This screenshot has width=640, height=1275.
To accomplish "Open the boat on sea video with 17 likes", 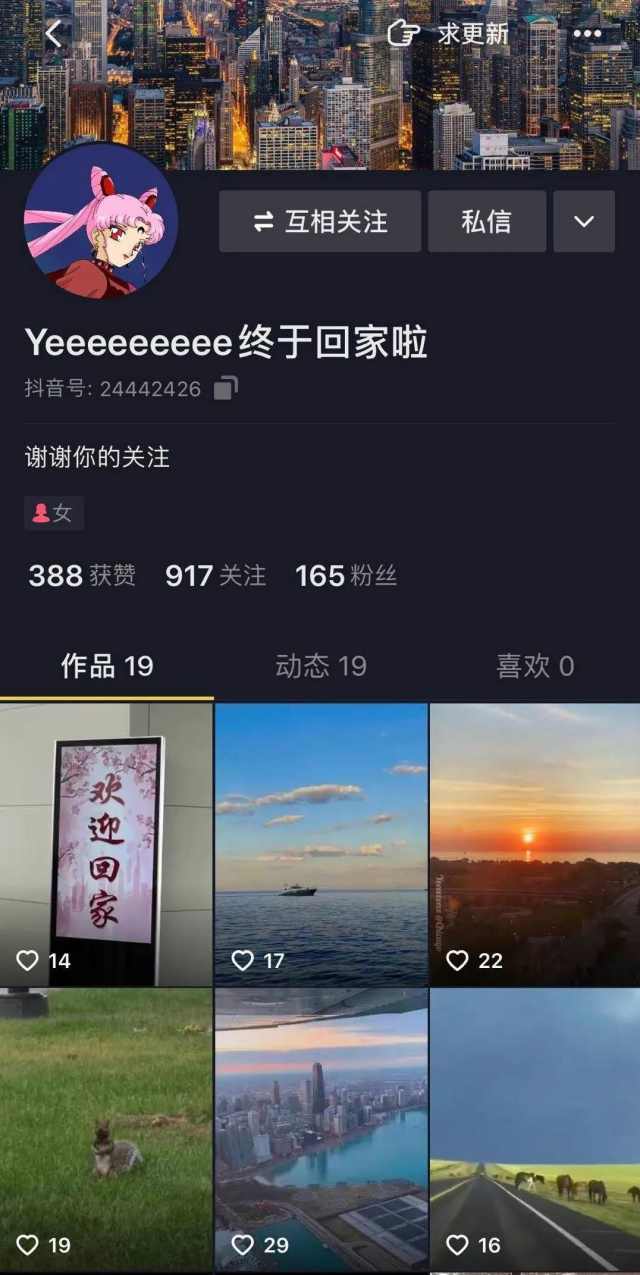I will pyautogui.click(x=321, y=843).
